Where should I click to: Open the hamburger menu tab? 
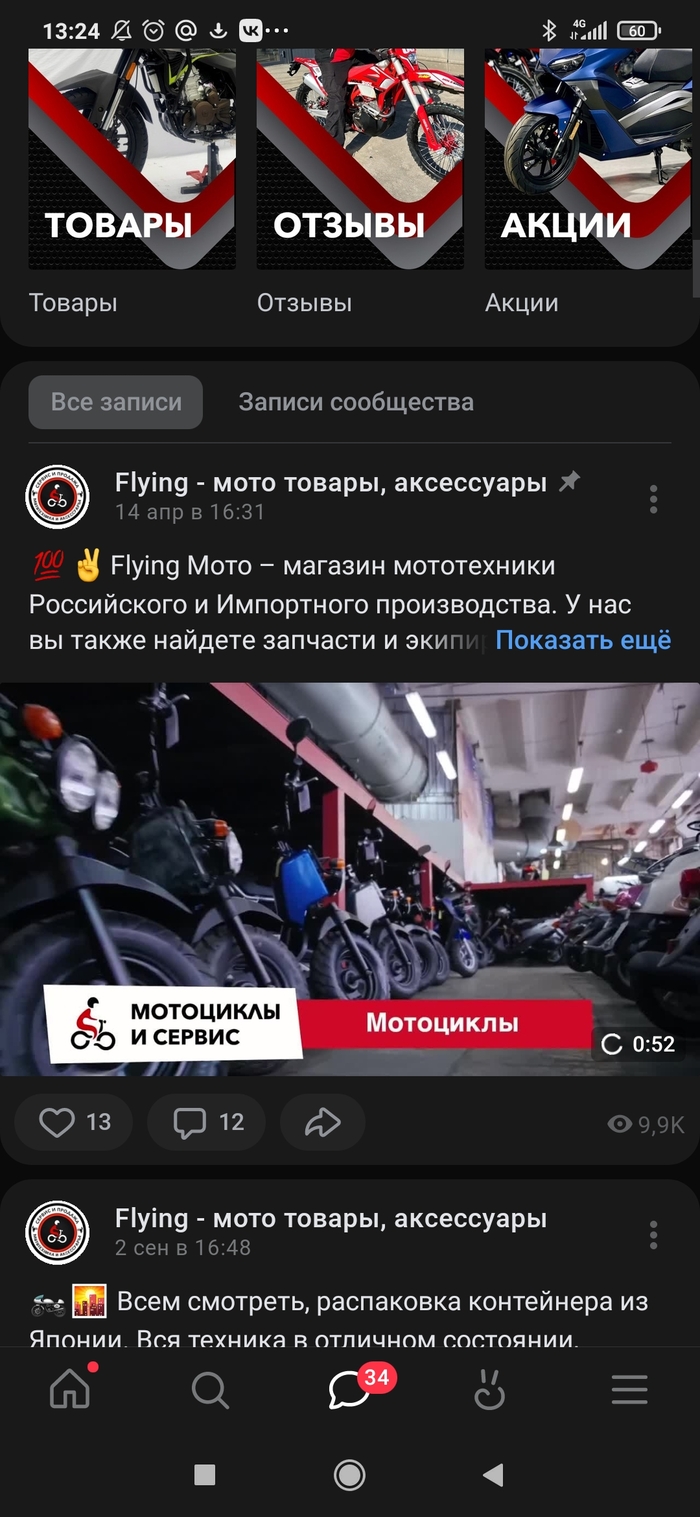(x=629, y=1389)
